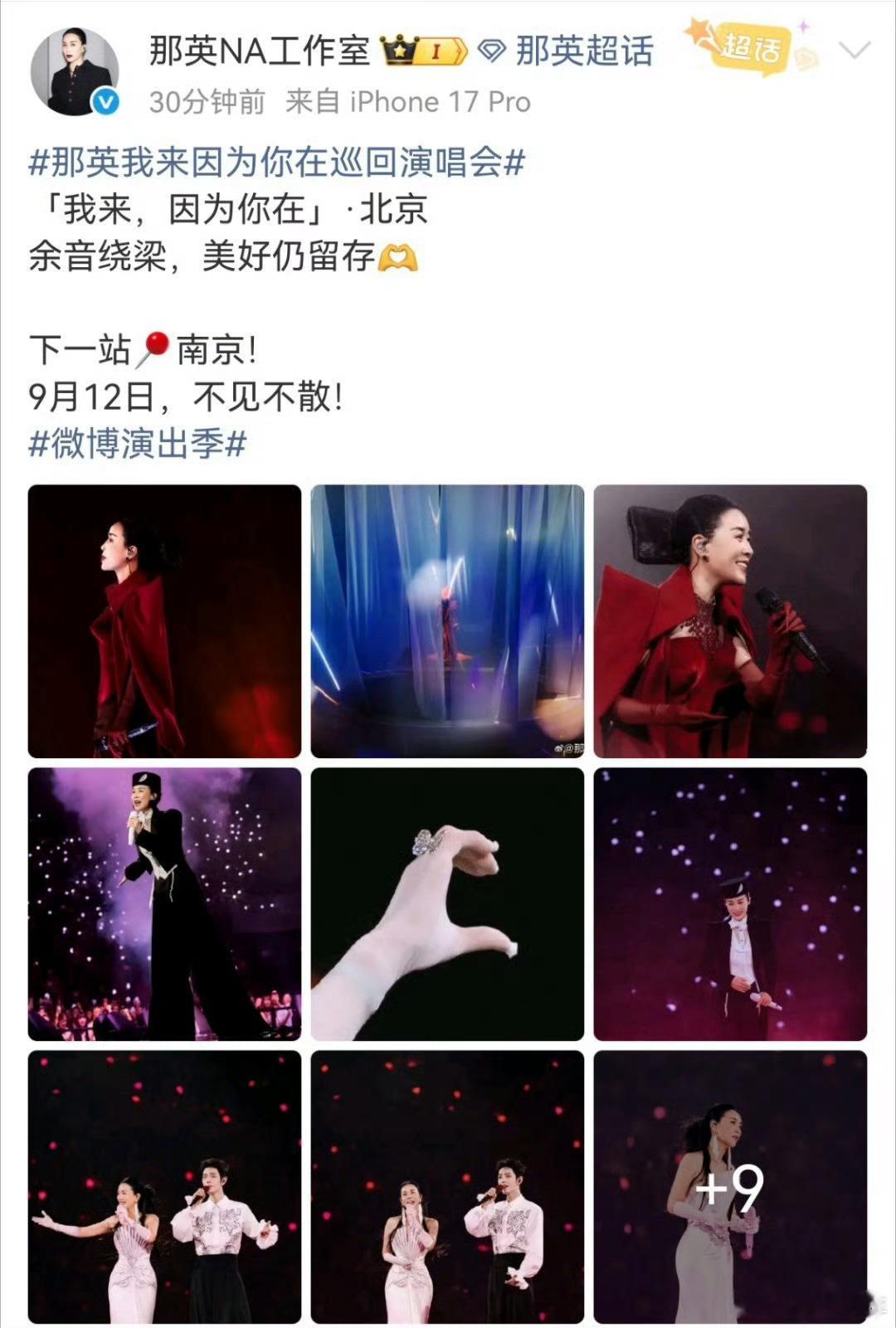Open hashtag #那英我来因为你在巡回演唱会#

pyautogui.click(x=277, y=162)
